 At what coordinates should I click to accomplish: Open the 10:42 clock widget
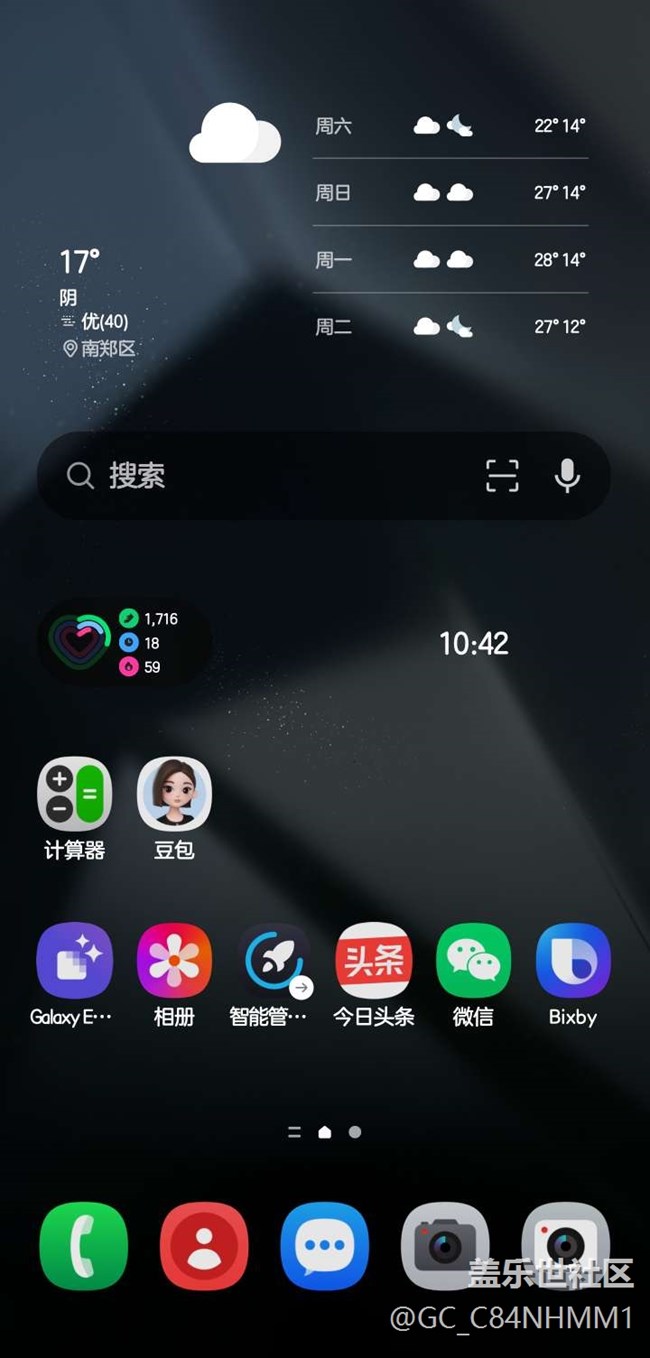[x=474, y=643]
